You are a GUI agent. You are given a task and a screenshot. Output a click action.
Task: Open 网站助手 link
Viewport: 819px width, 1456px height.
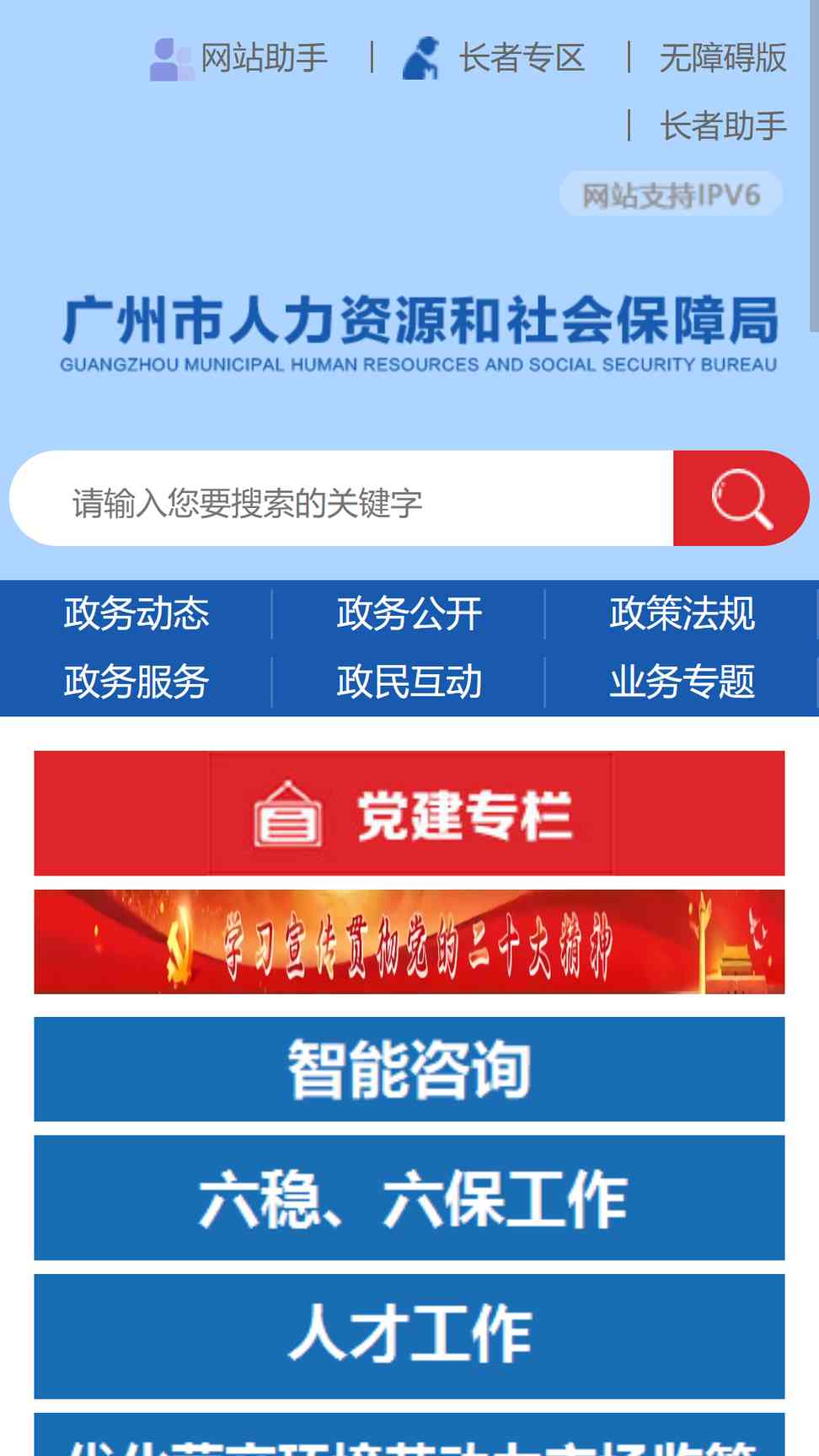tap(241, 58)
